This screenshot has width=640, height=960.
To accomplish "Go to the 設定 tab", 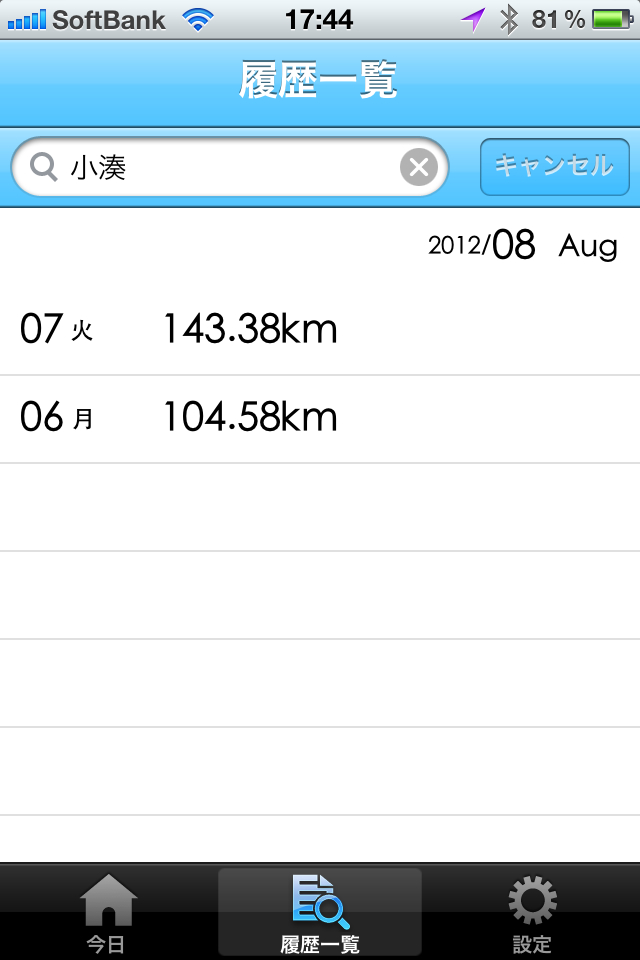I will click(532, 912).
